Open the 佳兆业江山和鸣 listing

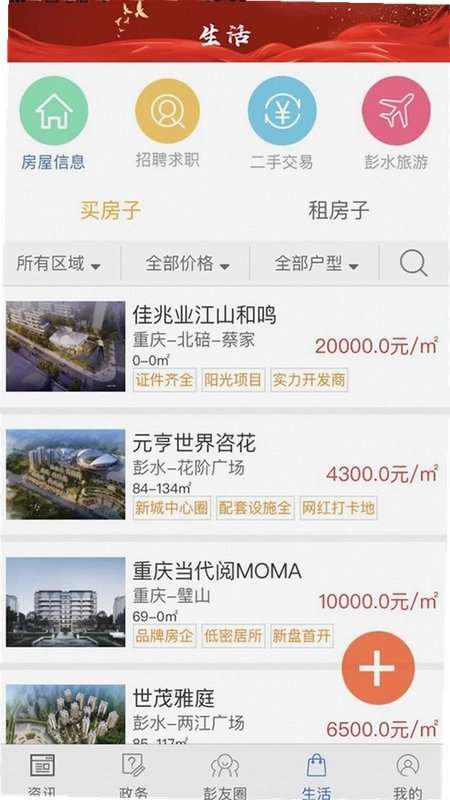(225, 346)
